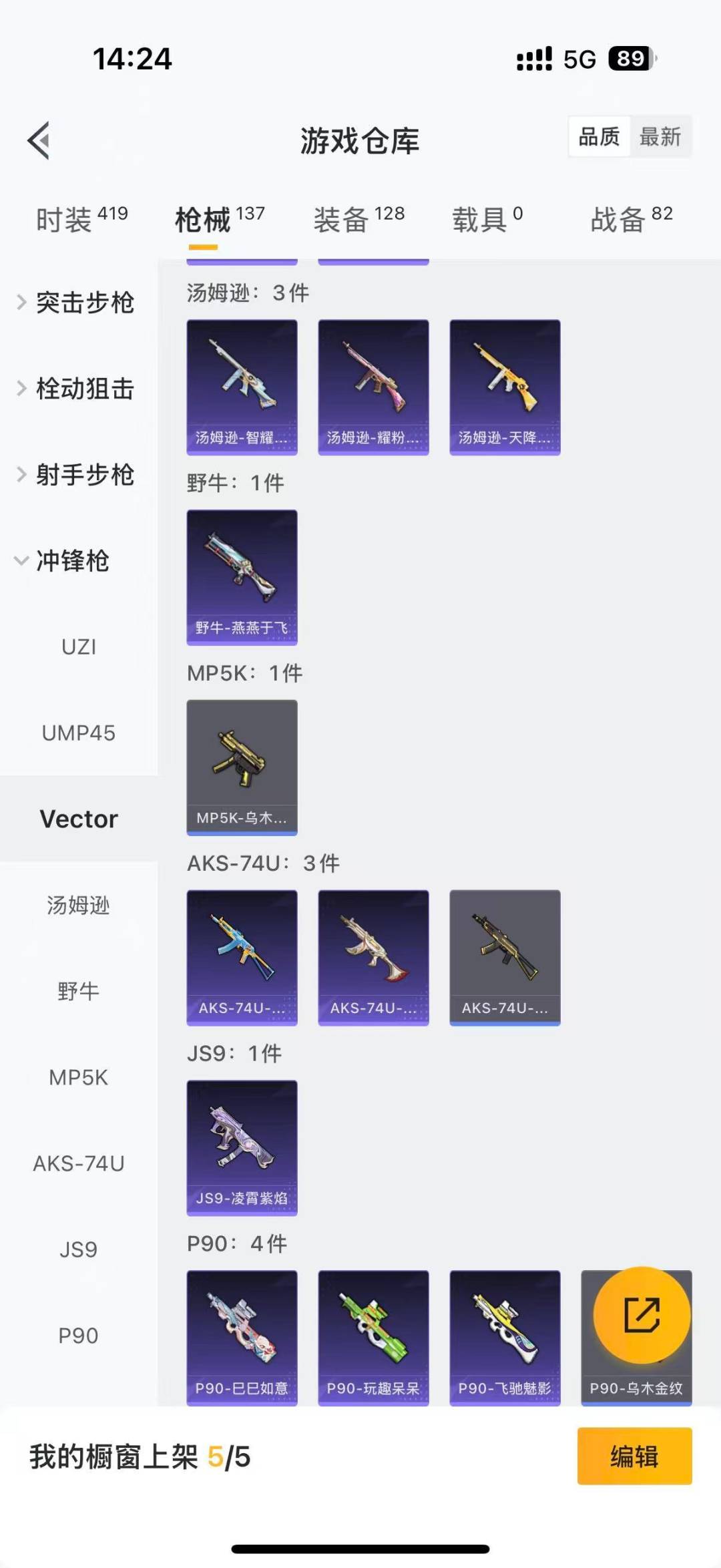This screenshot has height=1568, width=721.
Task: Open the 野牛-燕燕于飞 skin card
Action: click(242, 577)
